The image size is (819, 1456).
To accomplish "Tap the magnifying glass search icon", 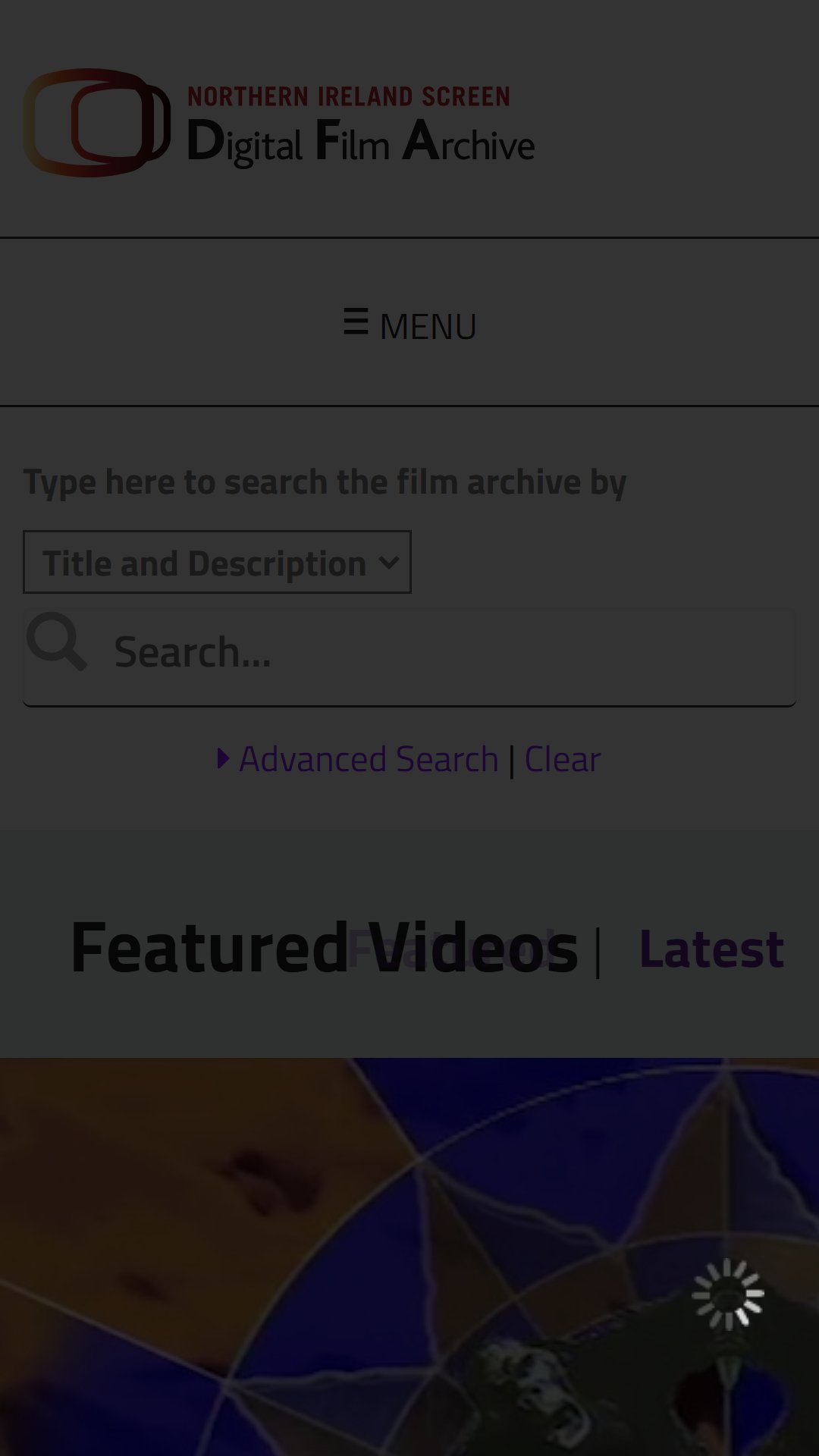I will [x=57, y=642].
